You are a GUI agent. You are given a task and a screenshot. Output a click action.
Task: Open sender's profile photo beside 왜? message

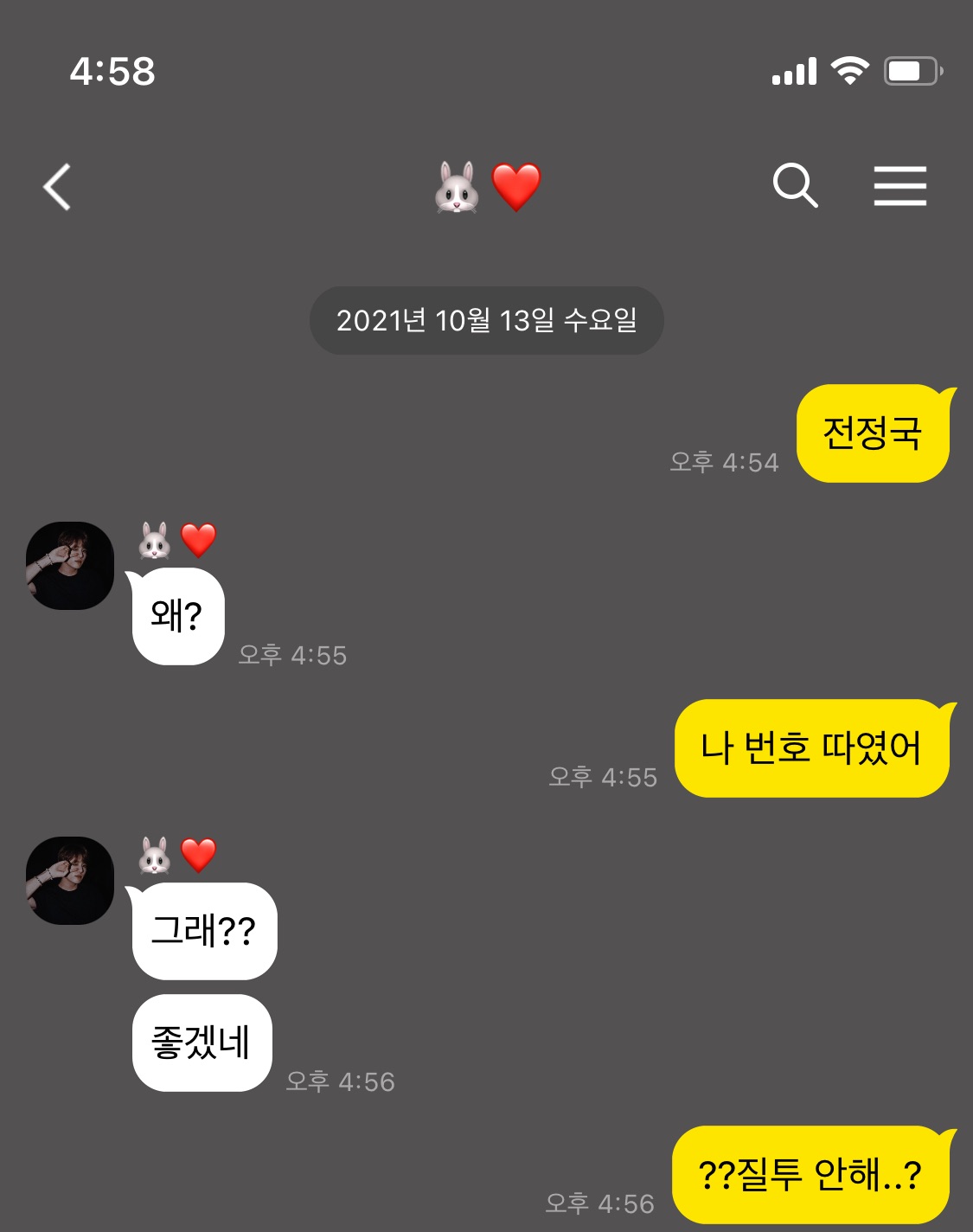pos(70,566)
